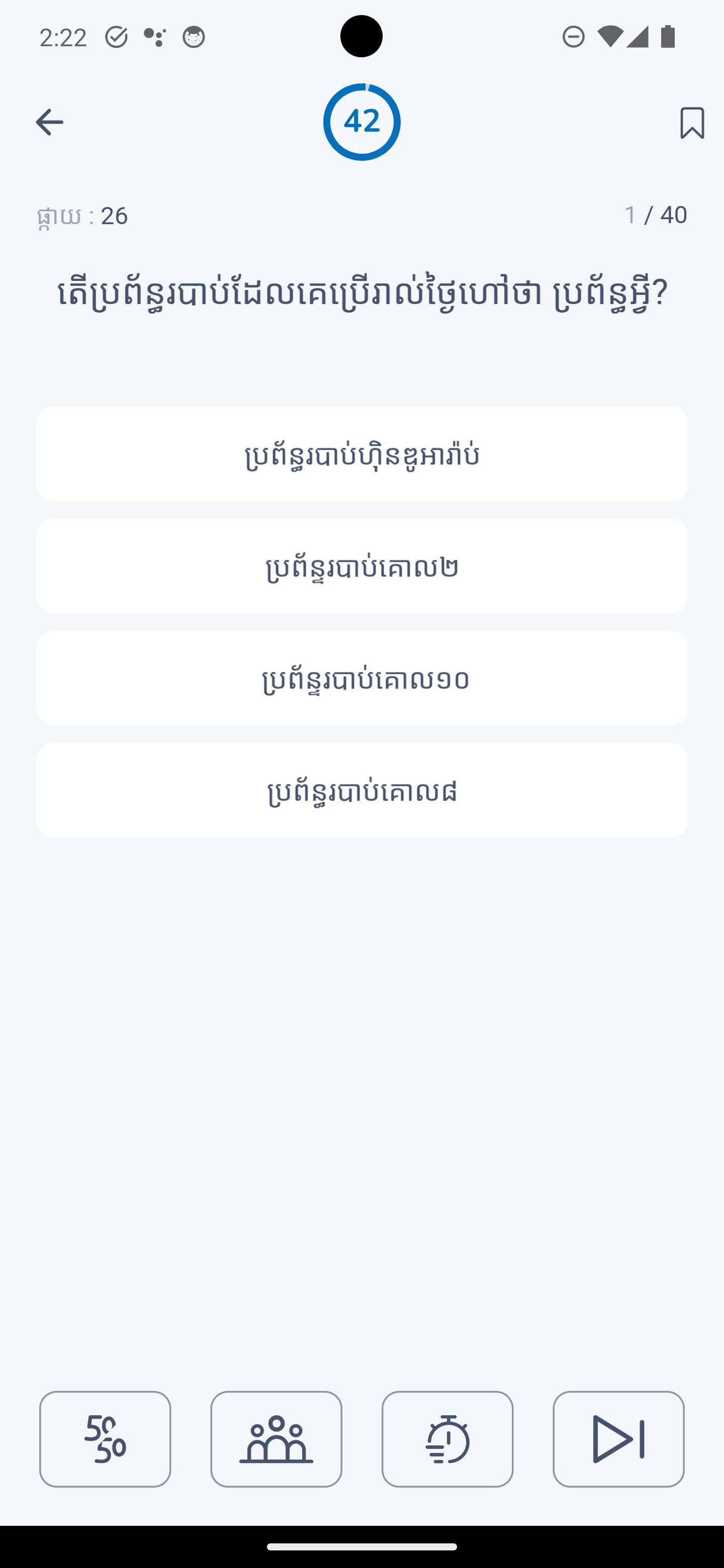Select answer ប្រព័ន្ធរបាប់ហ៊ិនឌូអារ៉ាប់
The width and height of the screenshot is (724, 1568).
coord(361,454)
